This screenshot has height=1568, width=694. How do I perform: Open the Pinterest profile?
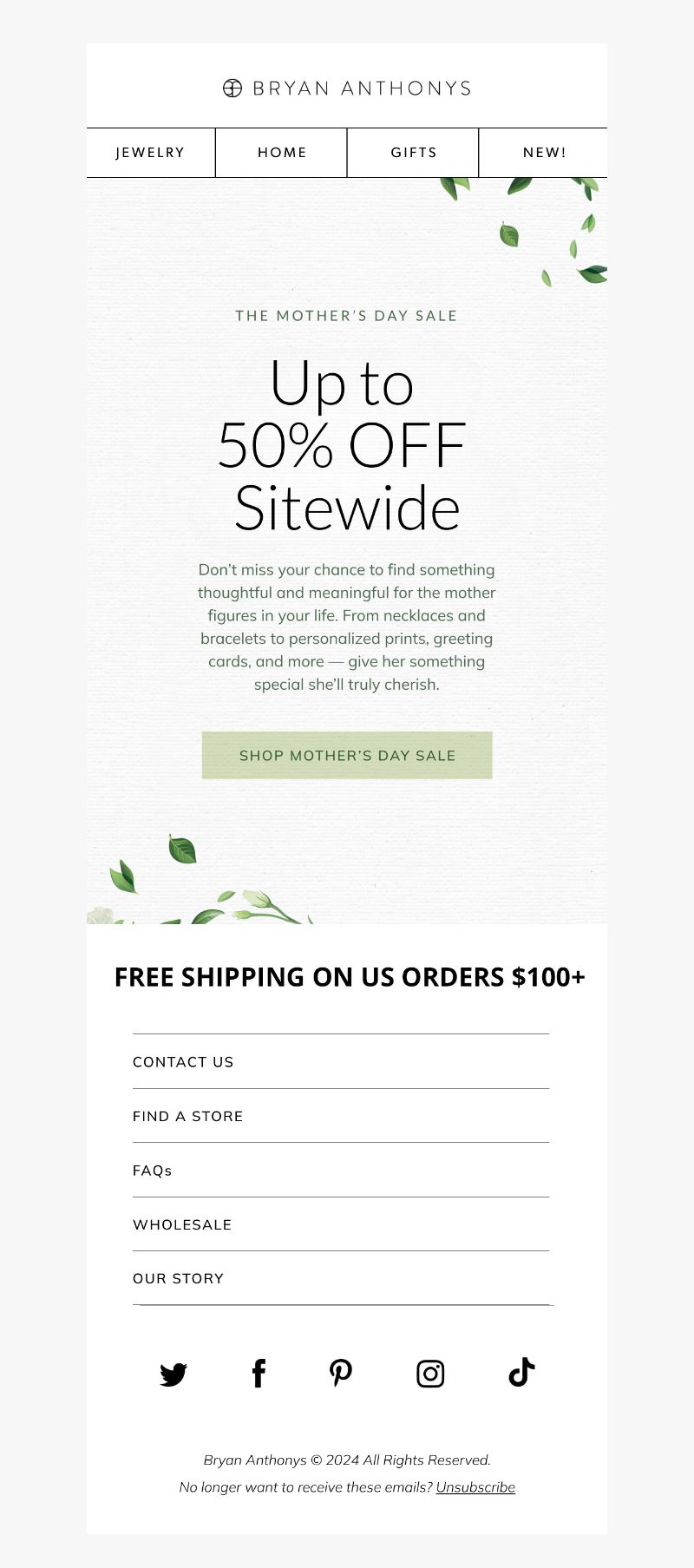pos(341,1373)
